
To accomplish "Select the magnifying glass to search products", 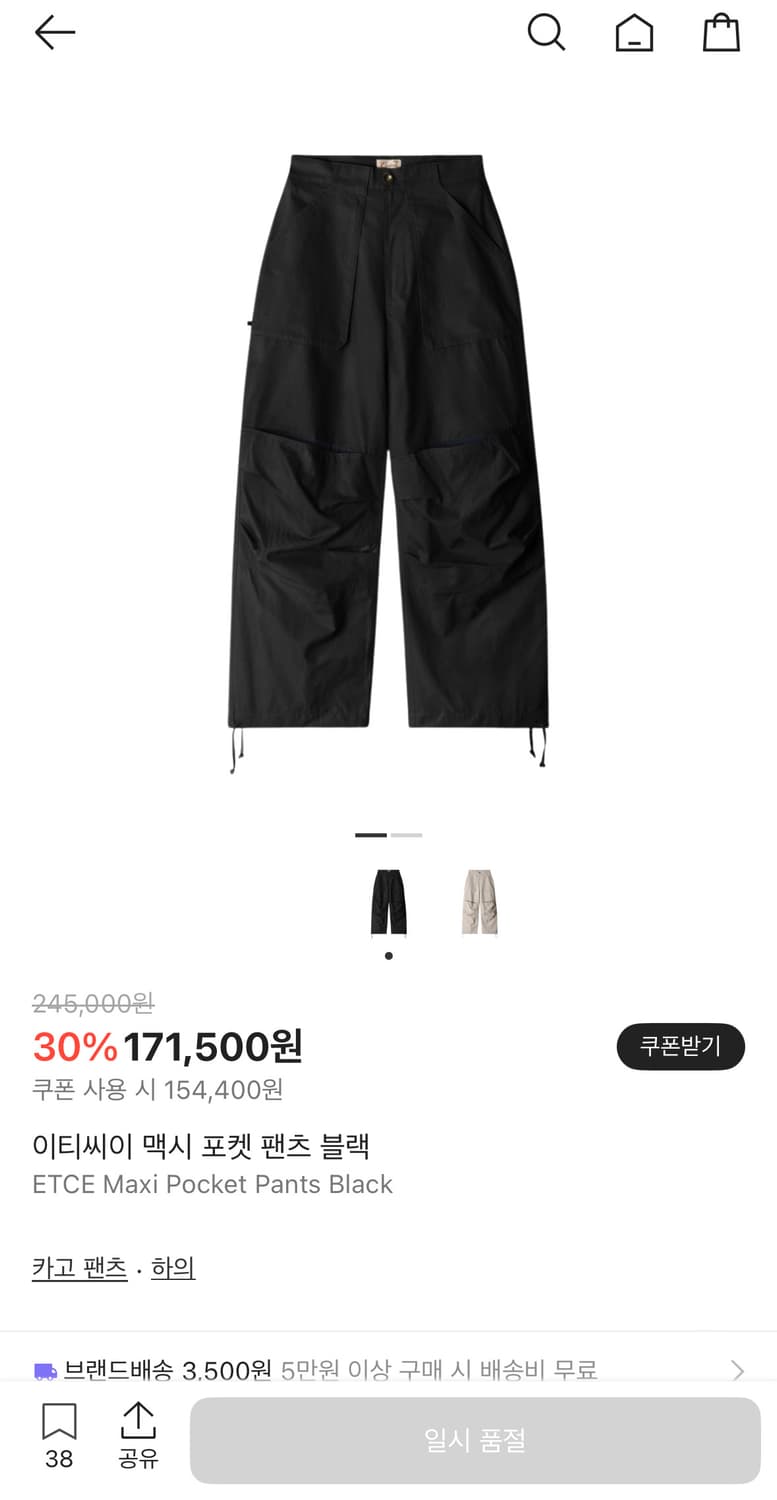I will pos(546,32).
